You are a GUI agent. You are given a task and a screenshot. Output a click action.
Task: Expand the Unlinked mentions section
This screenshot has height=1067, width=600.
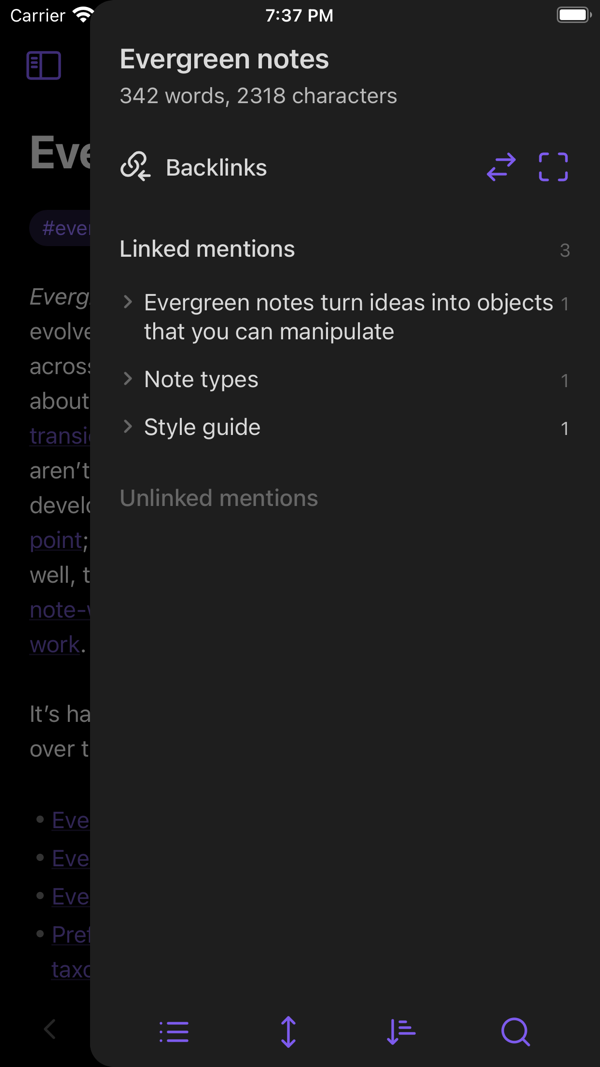[x=219, y=498]
